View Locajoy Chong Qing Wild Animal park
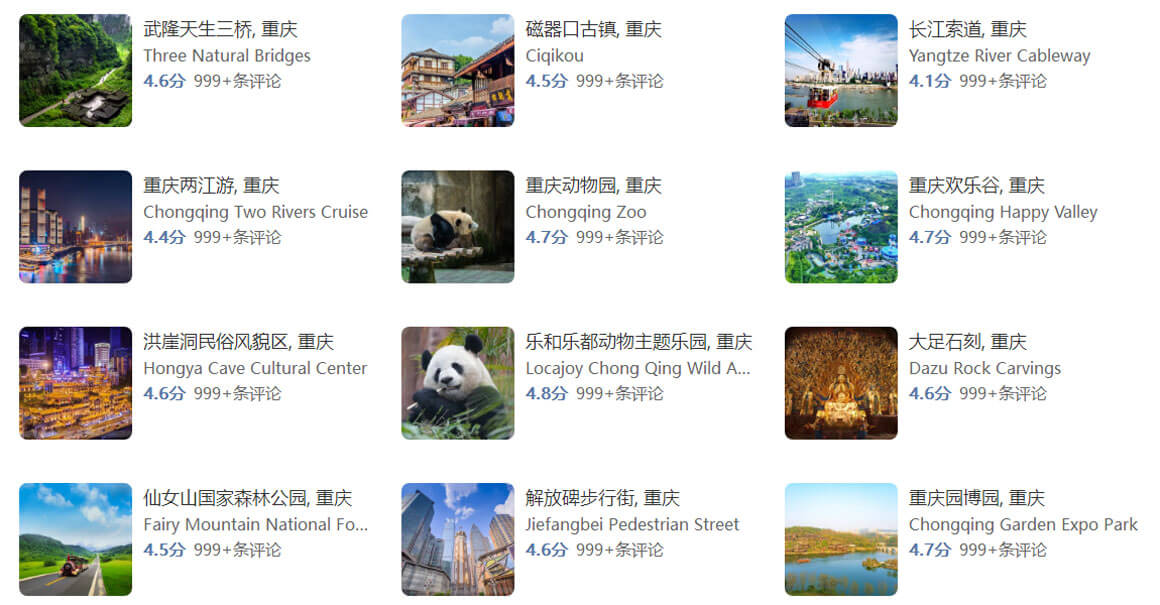1160x605 pixels. 637,368
